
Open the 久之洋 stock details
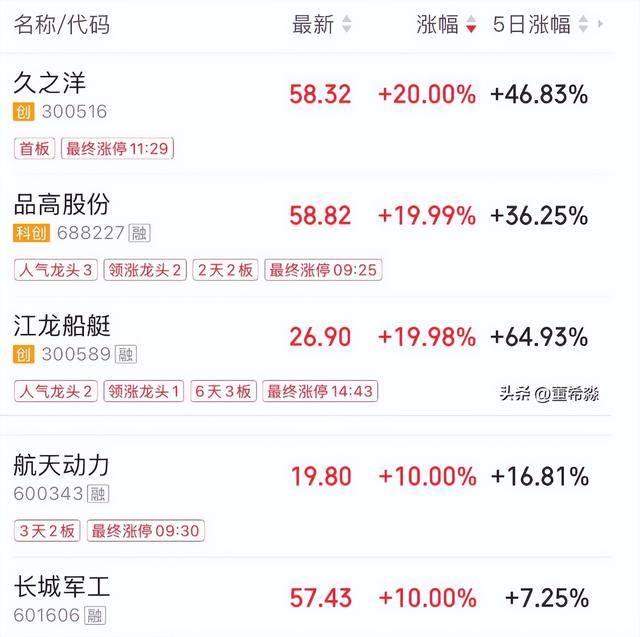(x=50, y=83)
